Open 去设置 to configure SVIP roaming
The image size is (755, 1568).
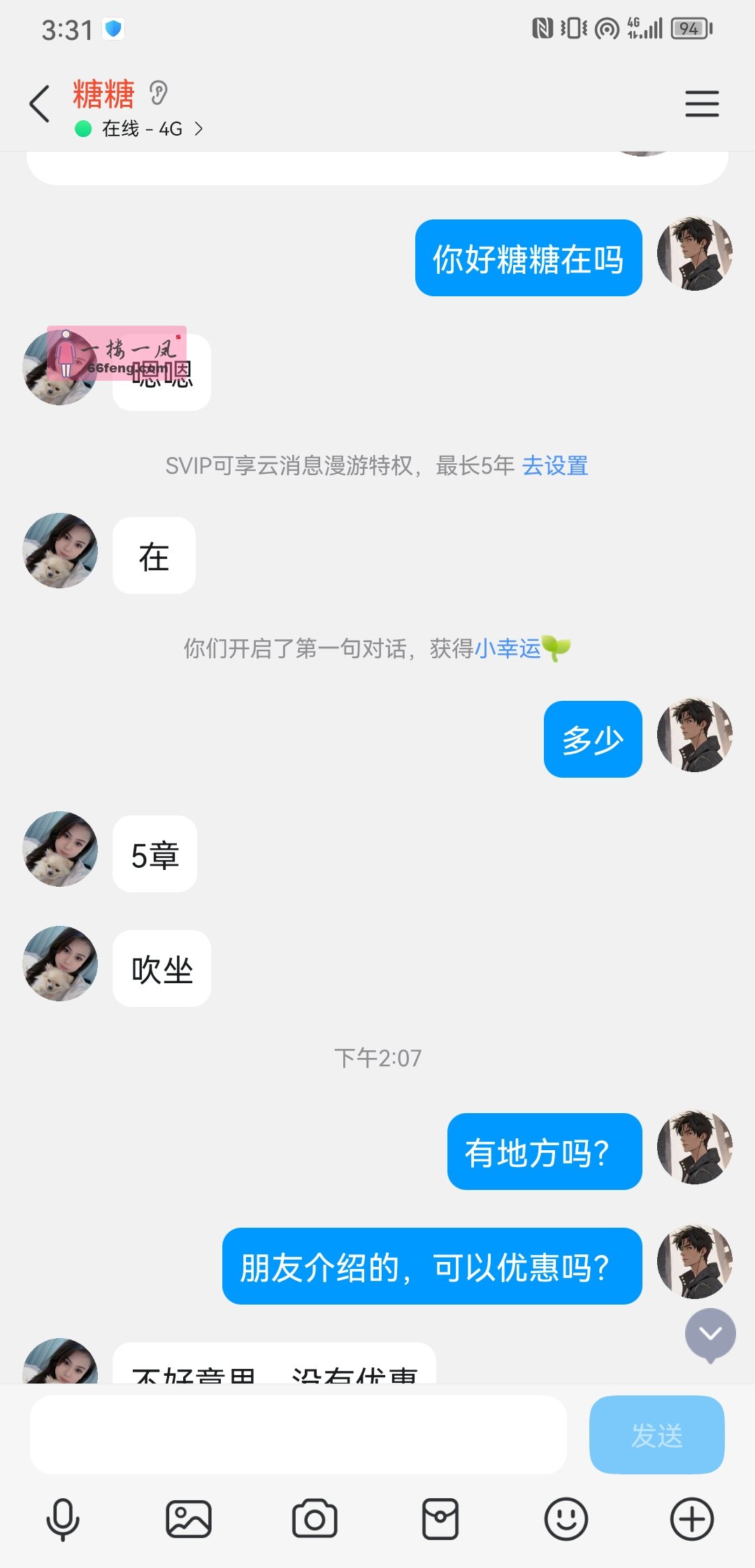point(556,467)
